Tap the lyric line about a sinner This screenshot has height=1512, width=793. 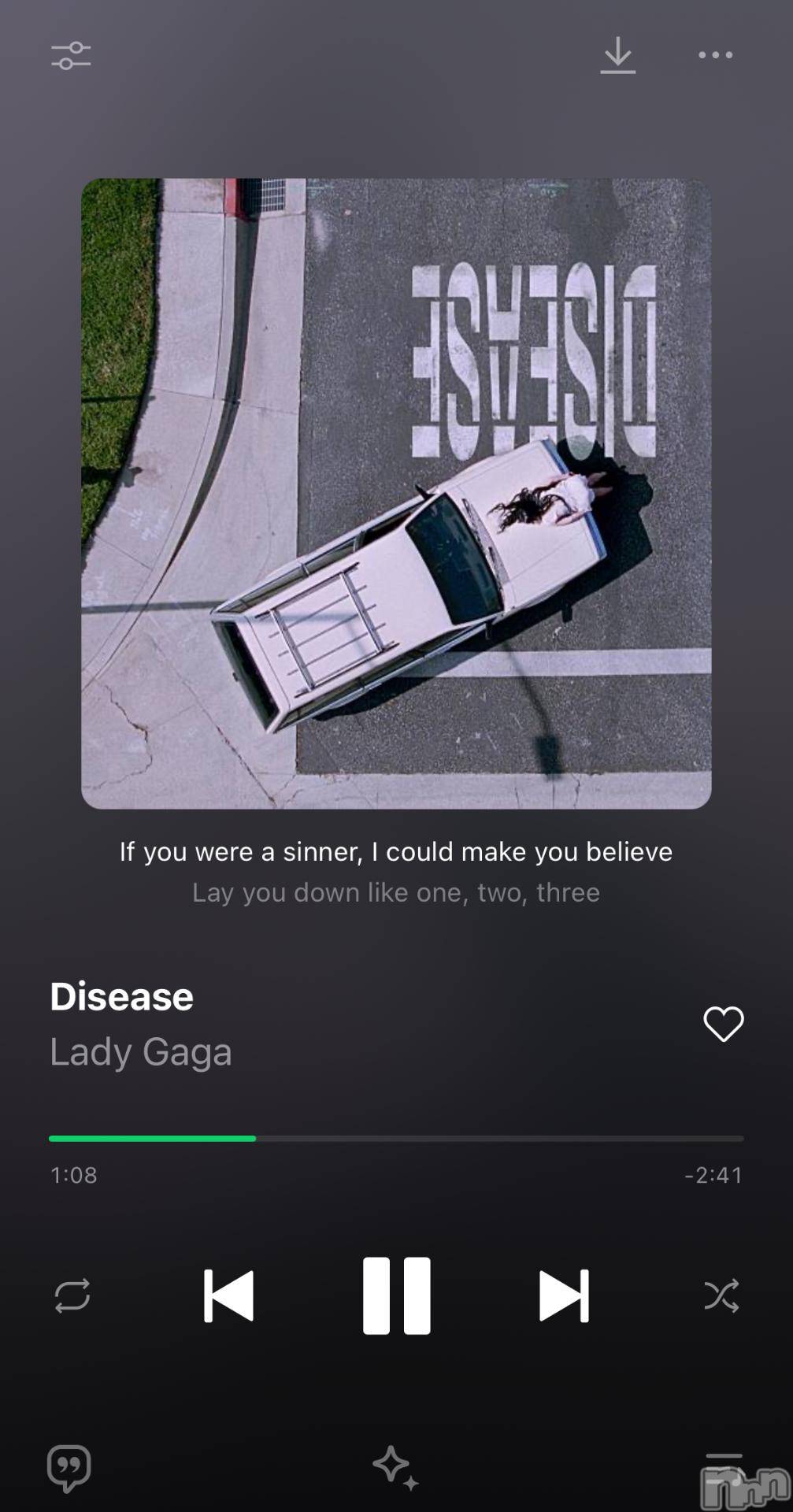pyautogui.click(x=395, y=851)
